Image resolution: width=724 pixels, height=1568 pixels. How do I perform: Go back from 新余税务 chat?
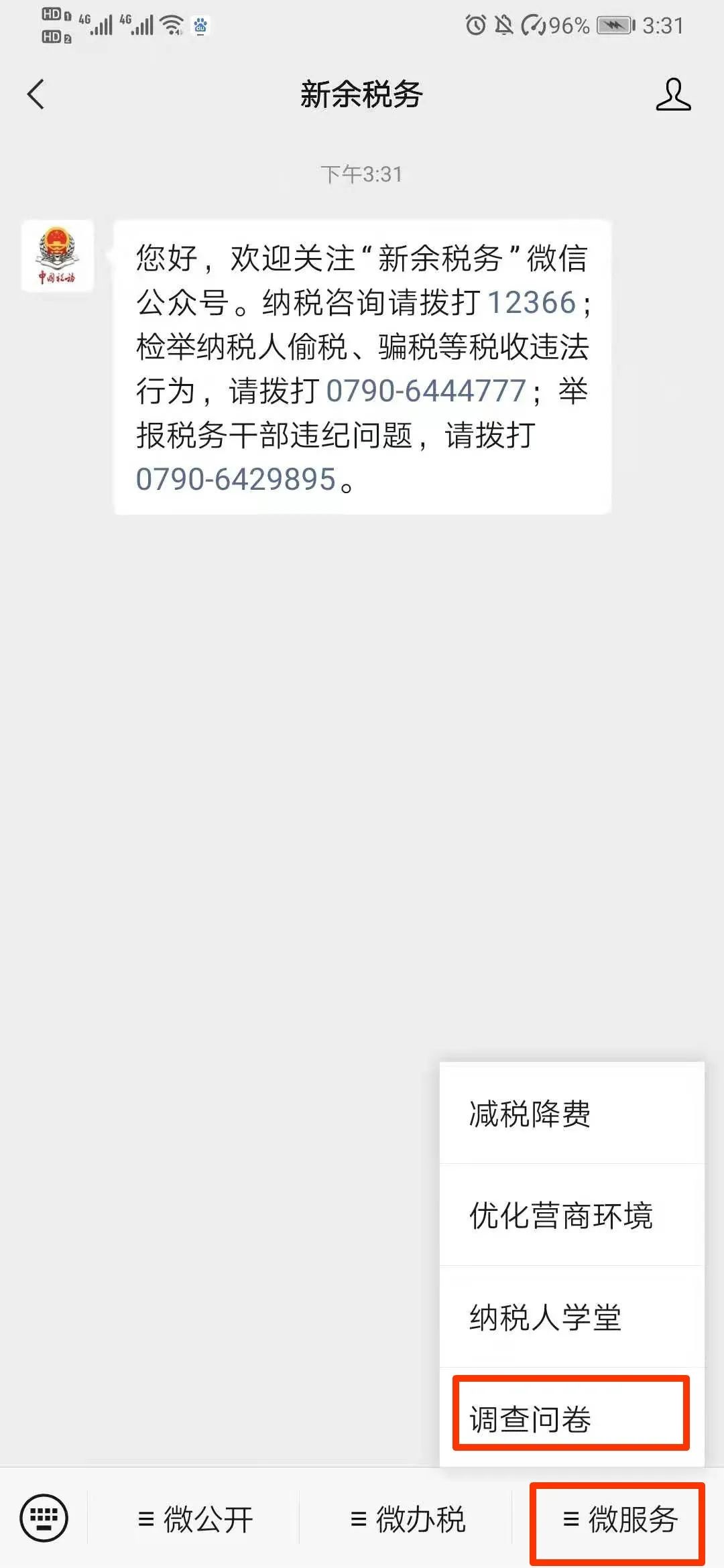pyautogui.click(x=36, y=94)
